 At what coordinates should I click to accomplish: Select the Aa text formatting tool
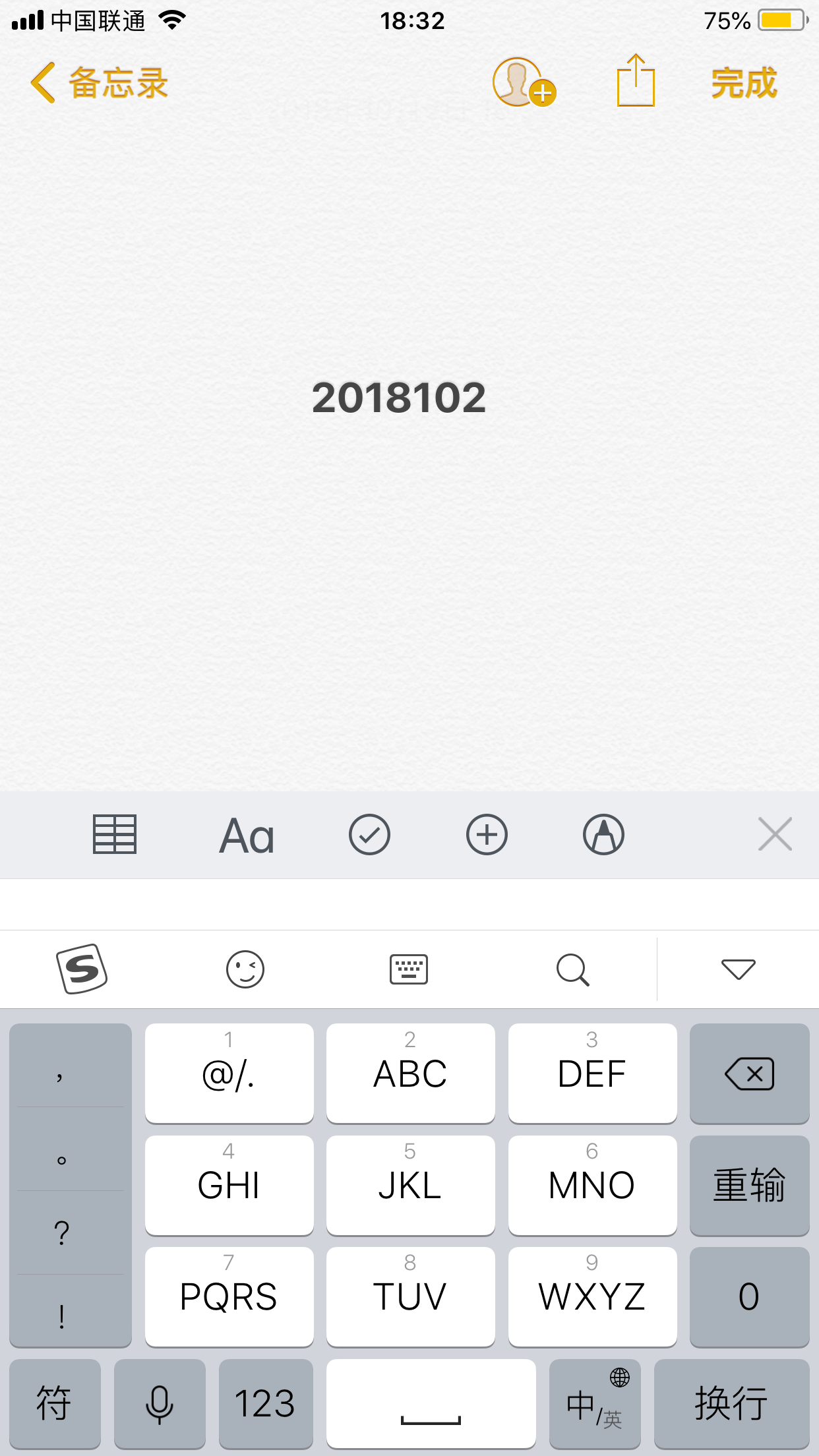pyautogui.click(x=246, y=834)
